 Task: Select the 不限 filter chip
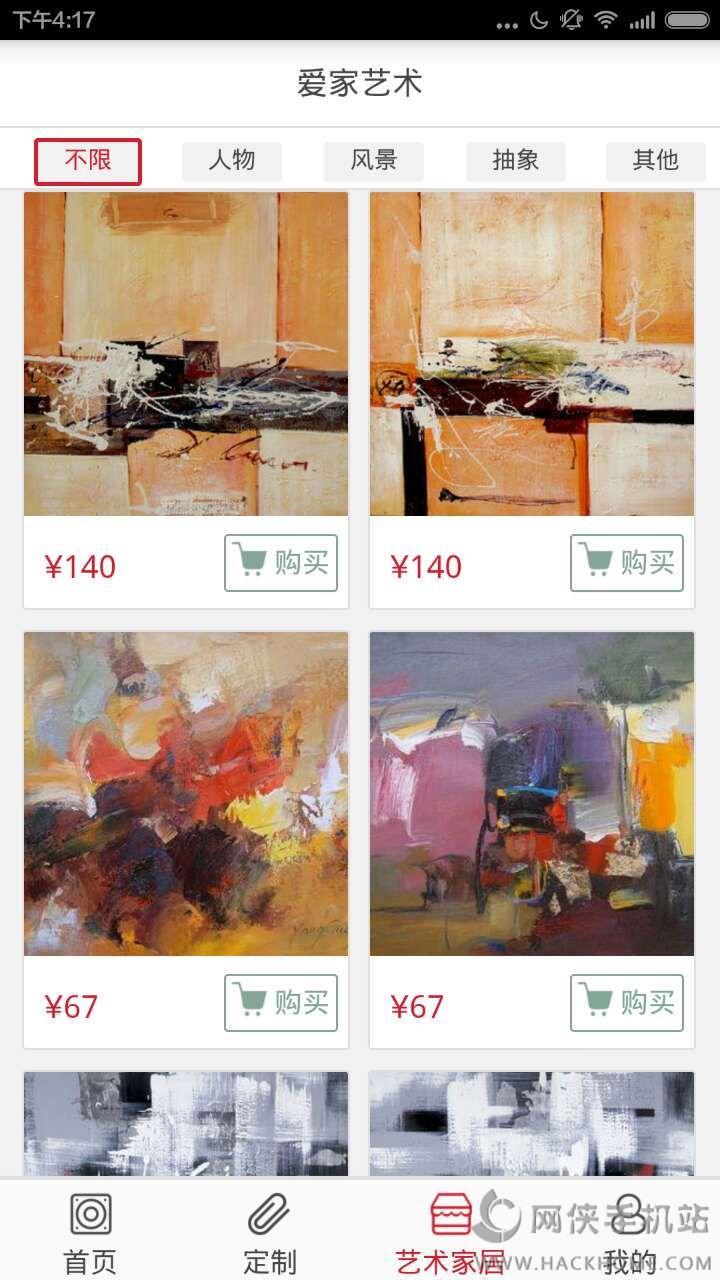(88, 161)
